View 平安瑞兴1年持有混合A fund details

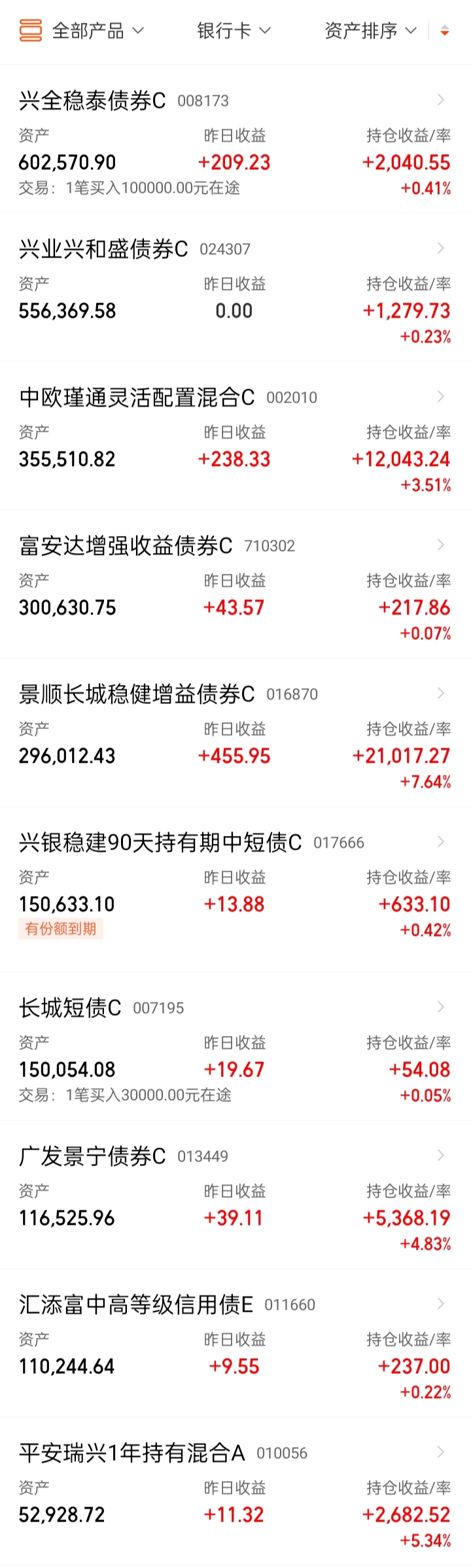tap(131, 1453)
